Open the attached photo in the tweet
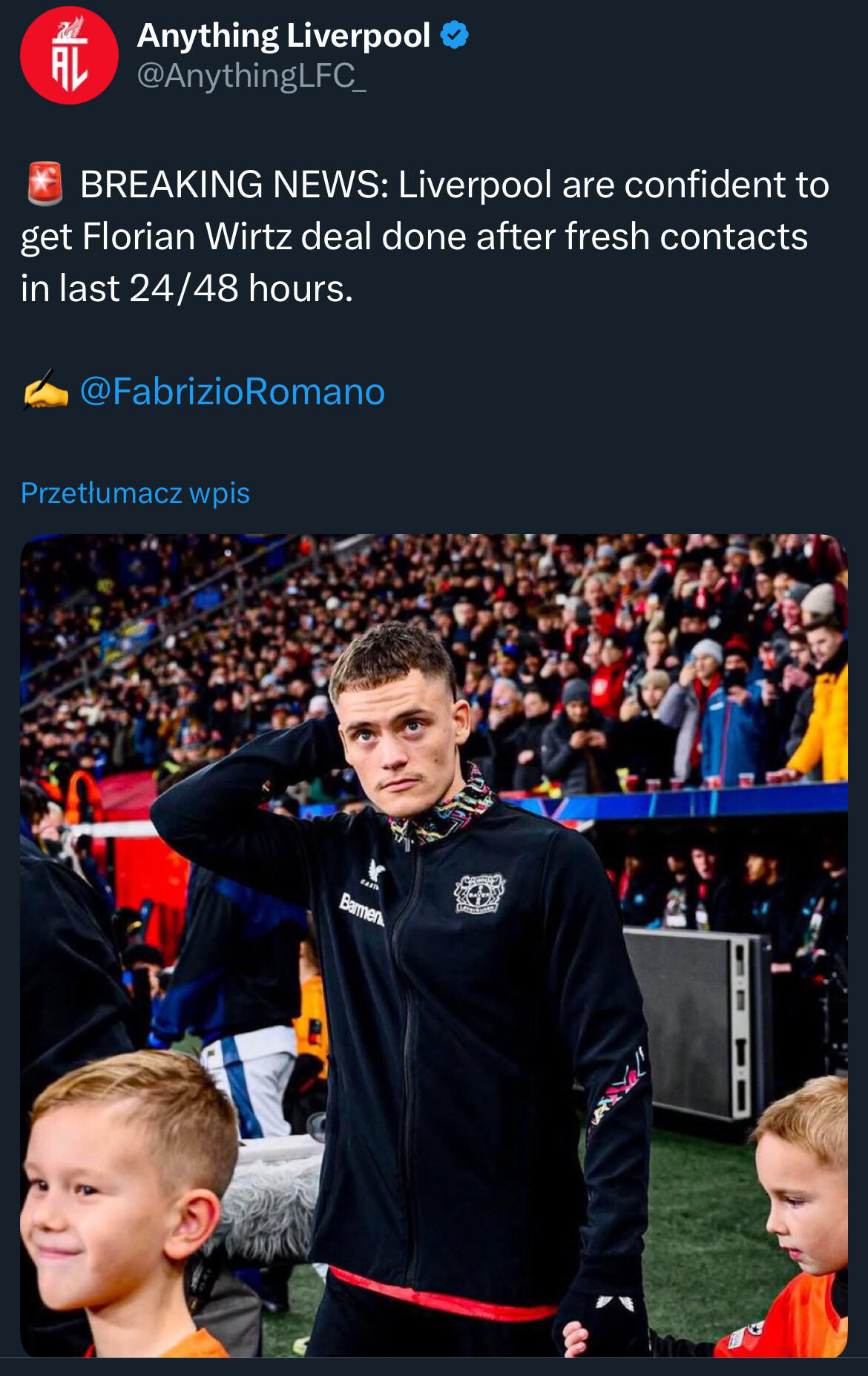This screenshot has height=1376, width=868. click(x=433, y=946)
